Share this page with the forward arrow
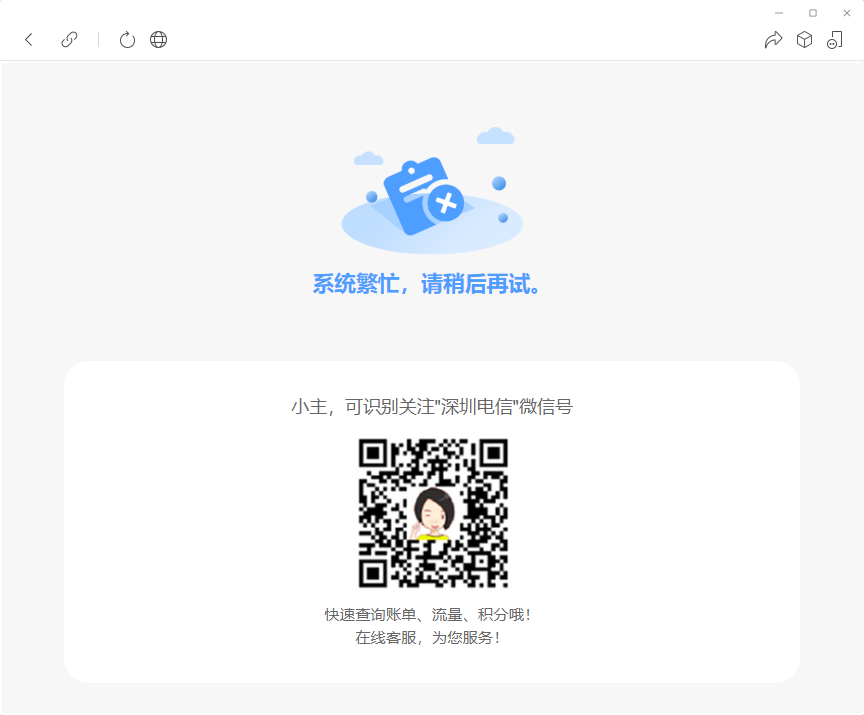Screen dimensions: 864x715 (773, 40)
